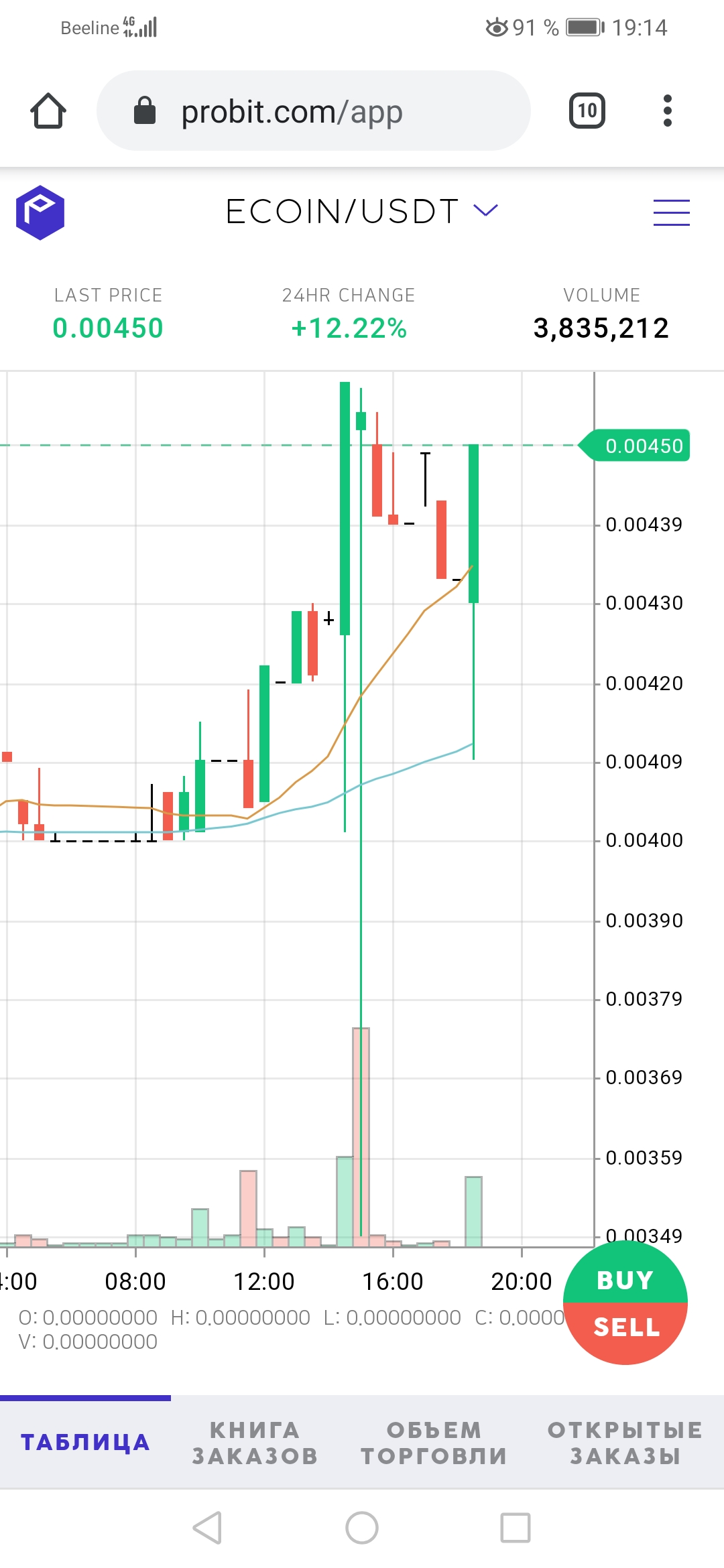Go back using the system back button
The image size is (724, 1568).
click(x=207, y=1528)
